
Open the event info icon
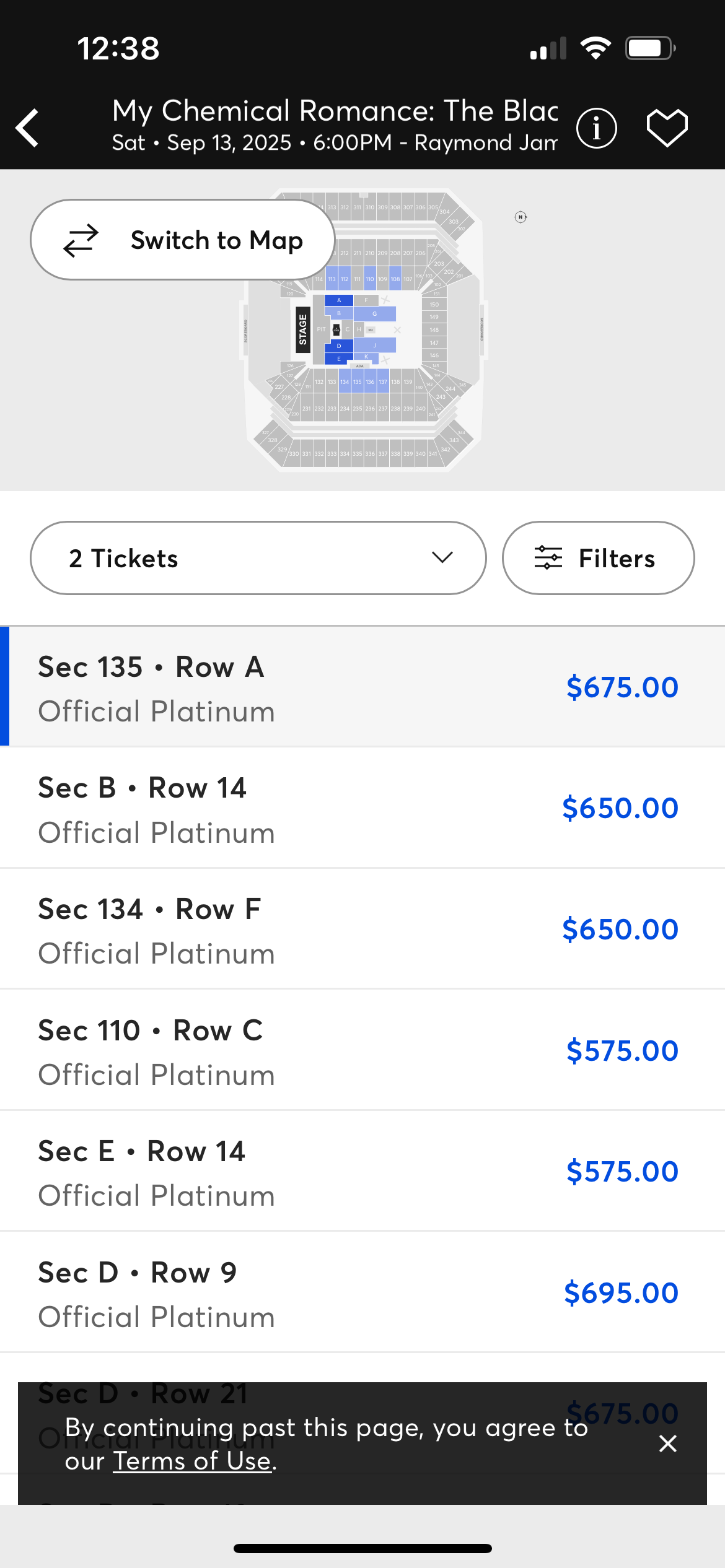coord(595,127)
